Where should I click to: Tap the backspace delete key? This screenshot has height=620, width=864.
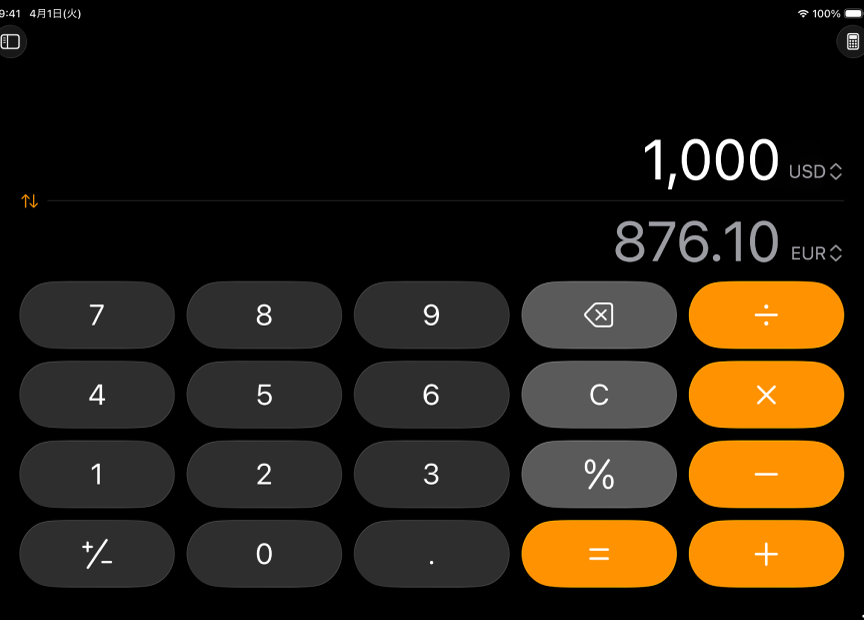pyautogui.click(x=598, y=315)
